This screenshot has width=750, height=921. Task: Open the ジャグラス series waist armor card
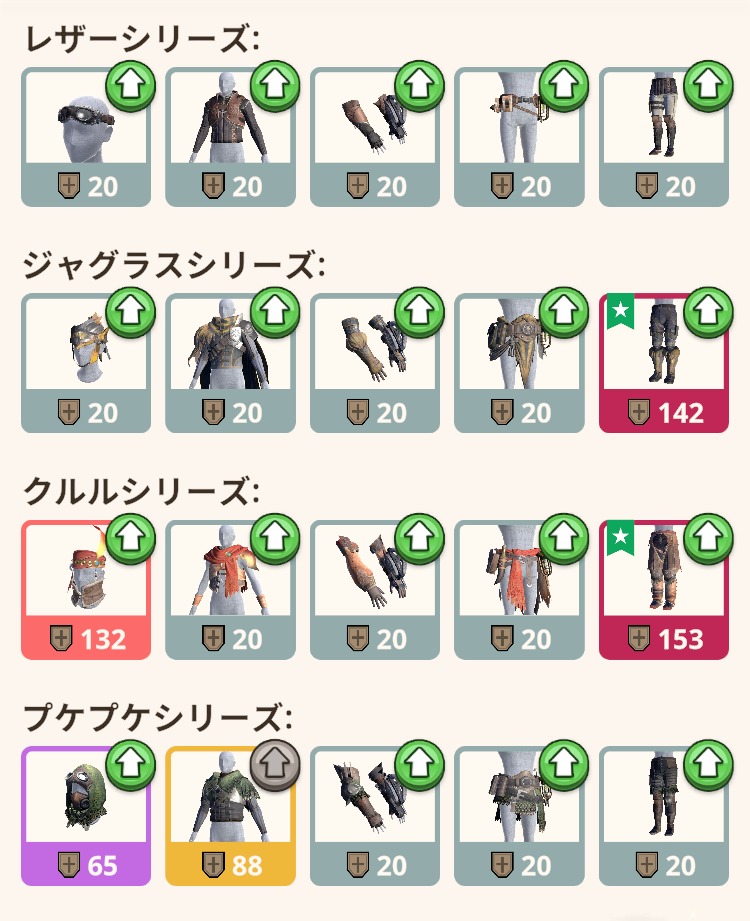(x=519, y=363)
